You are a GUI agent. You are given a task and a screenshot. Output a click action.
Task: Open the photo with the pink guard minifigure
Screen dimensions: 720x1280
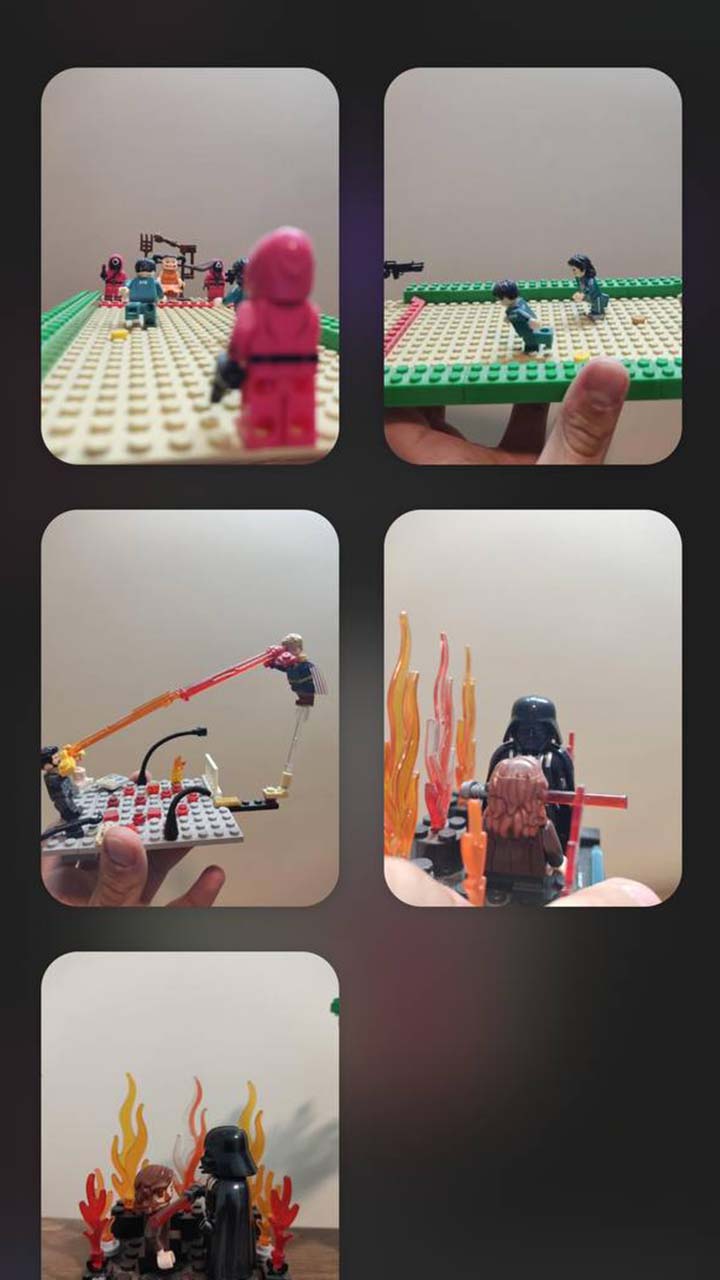pos(190,266)
